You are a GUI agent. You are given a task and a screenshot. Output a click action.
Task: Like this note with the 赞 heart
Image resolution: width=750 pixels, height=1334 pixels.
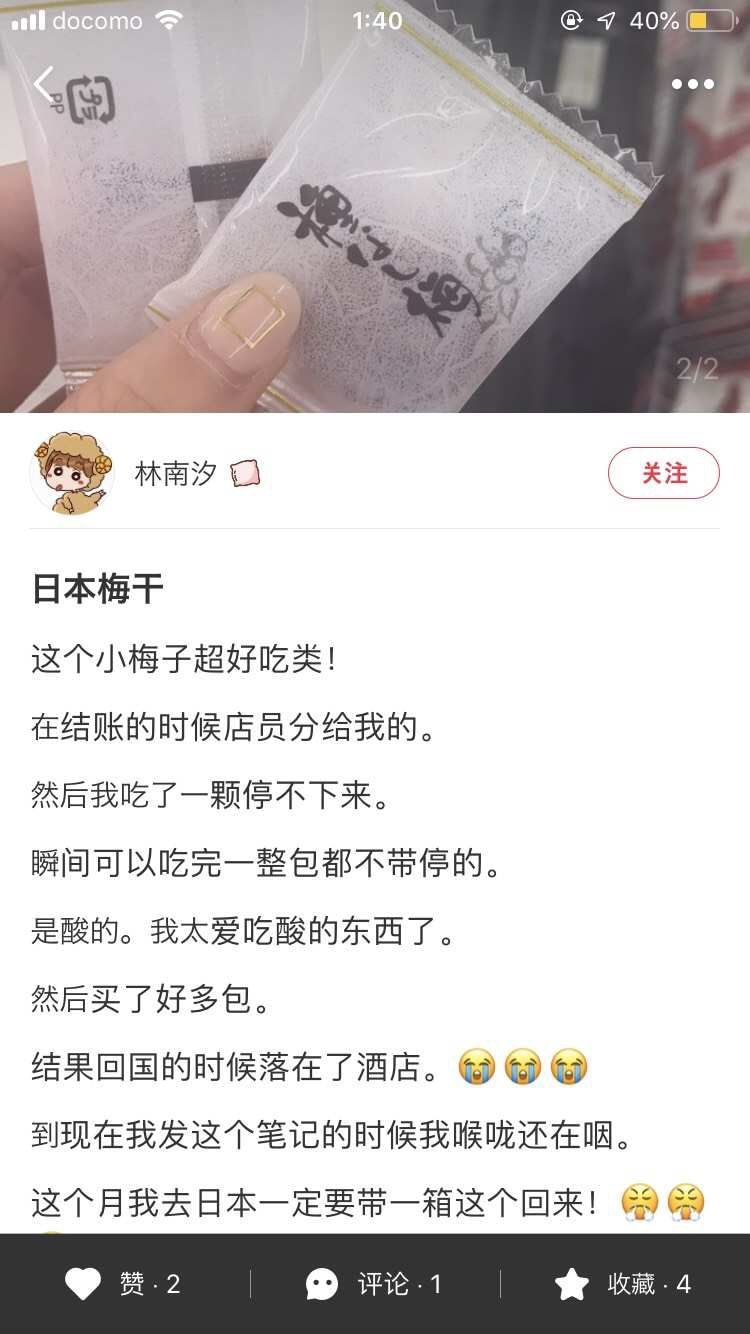click(123, 1284)
